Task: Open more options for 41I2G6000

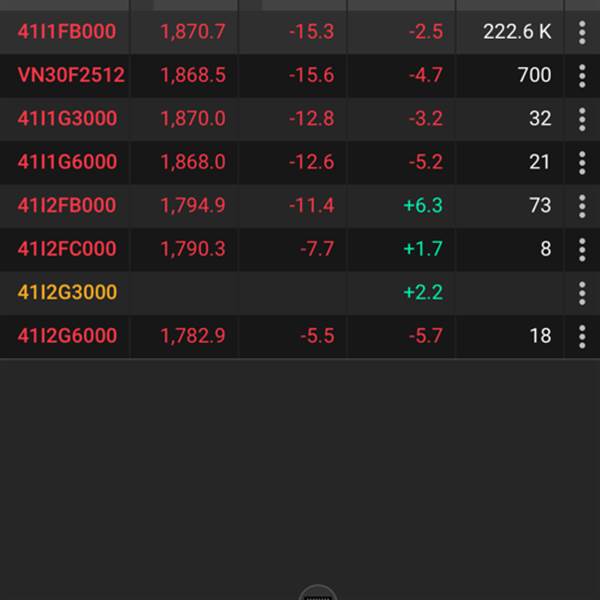Action: coord(582,336)
